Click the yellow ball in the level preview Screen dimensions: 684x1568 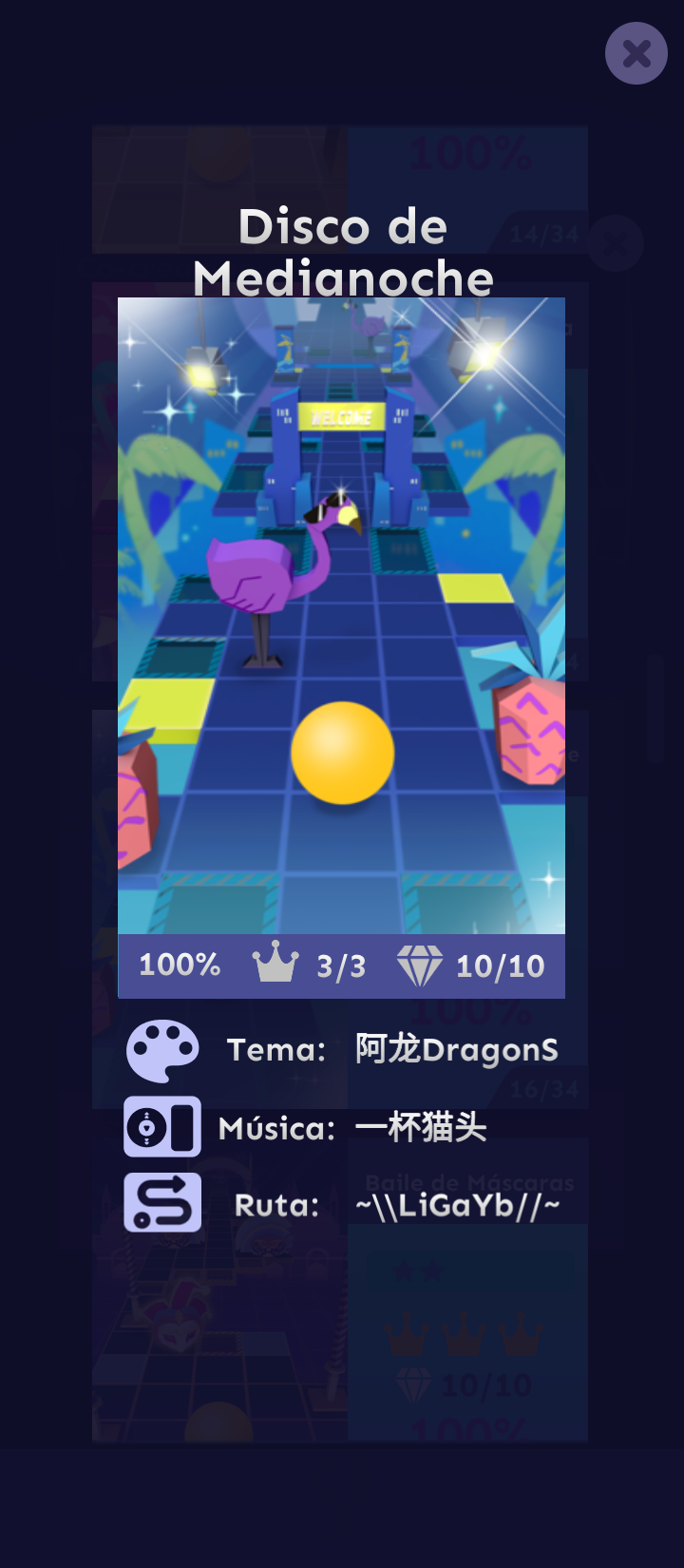[342, 754]
